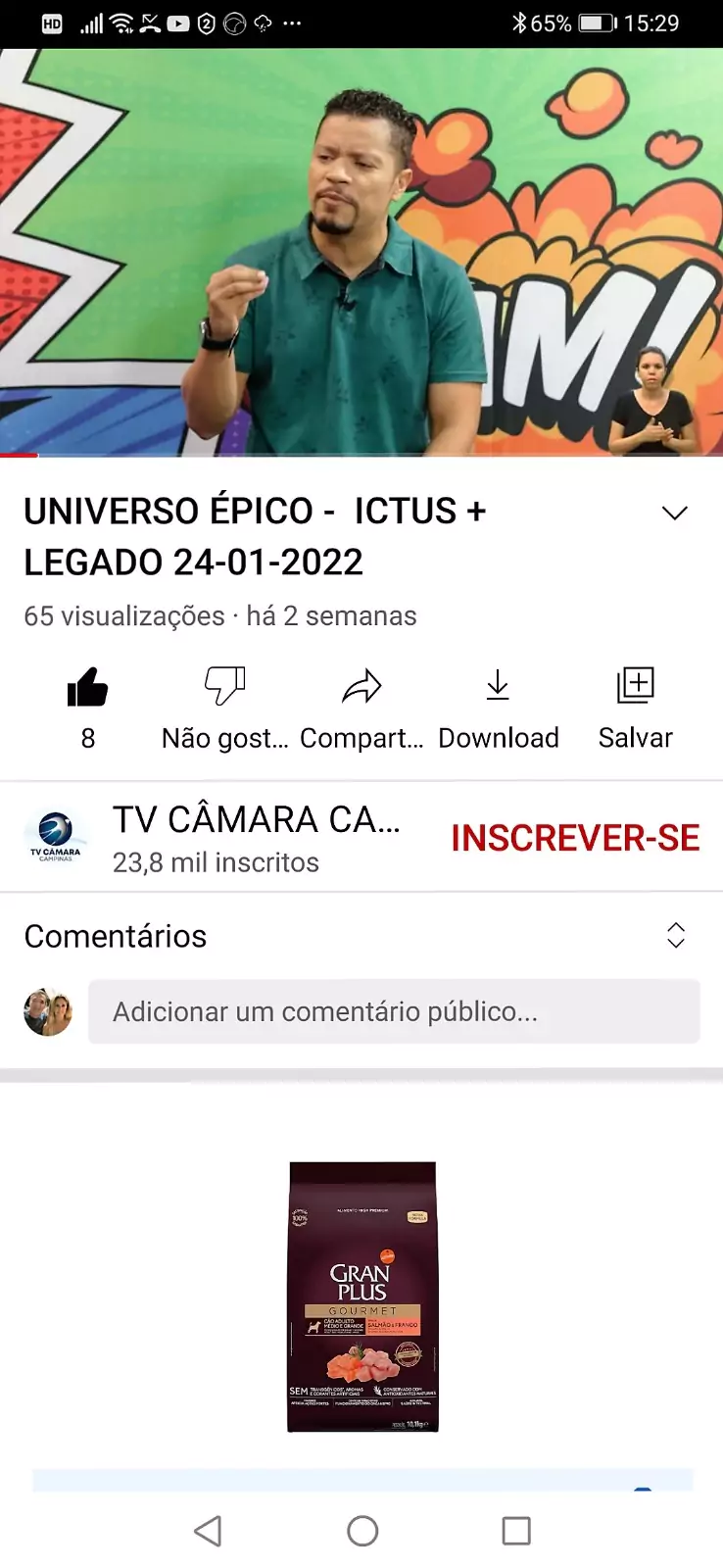Image resolution: width=723 pixels, height=1568 pixels.
Task: Go to the home screen
Action: (362, 1531)
